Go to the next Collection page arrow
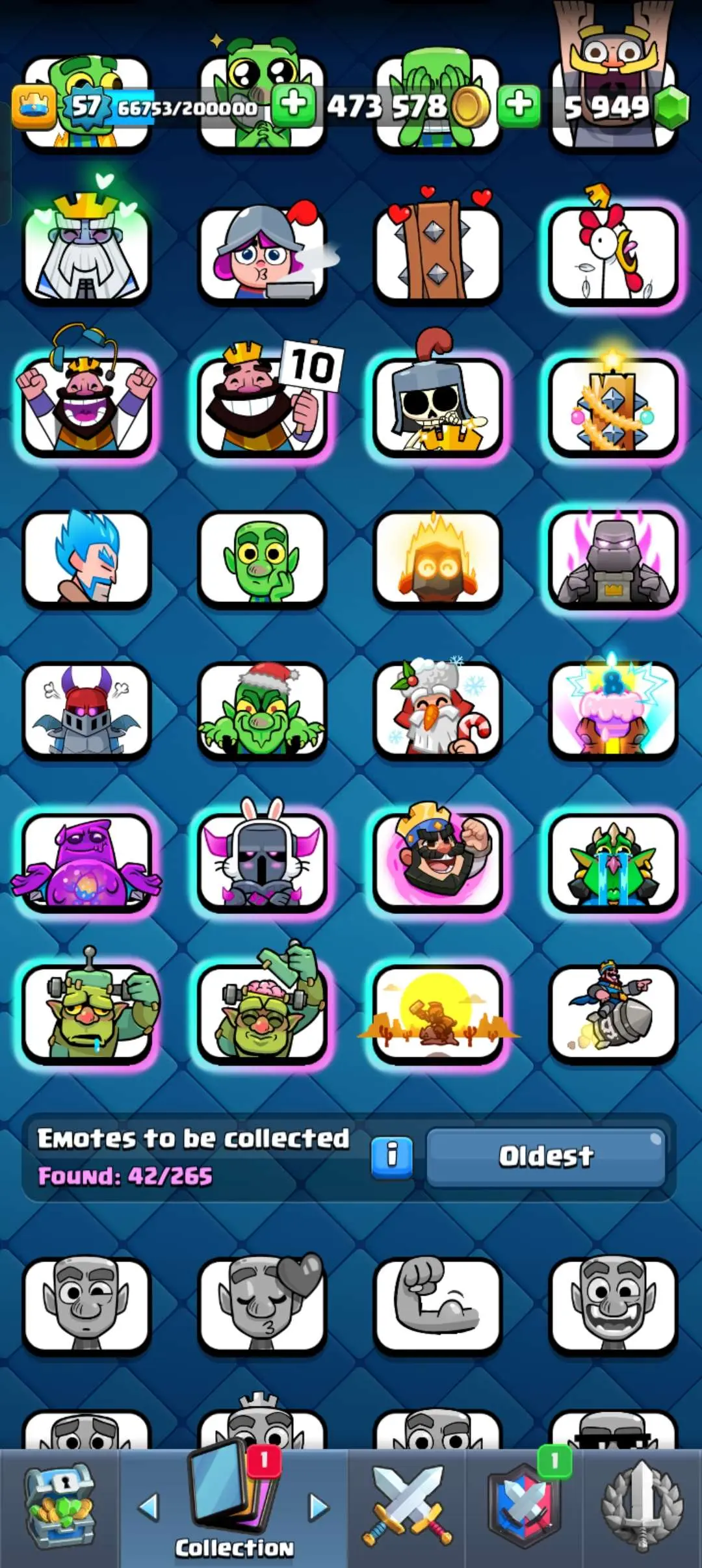Viewport: 702px width, 1568px height. click(318, 1507)
